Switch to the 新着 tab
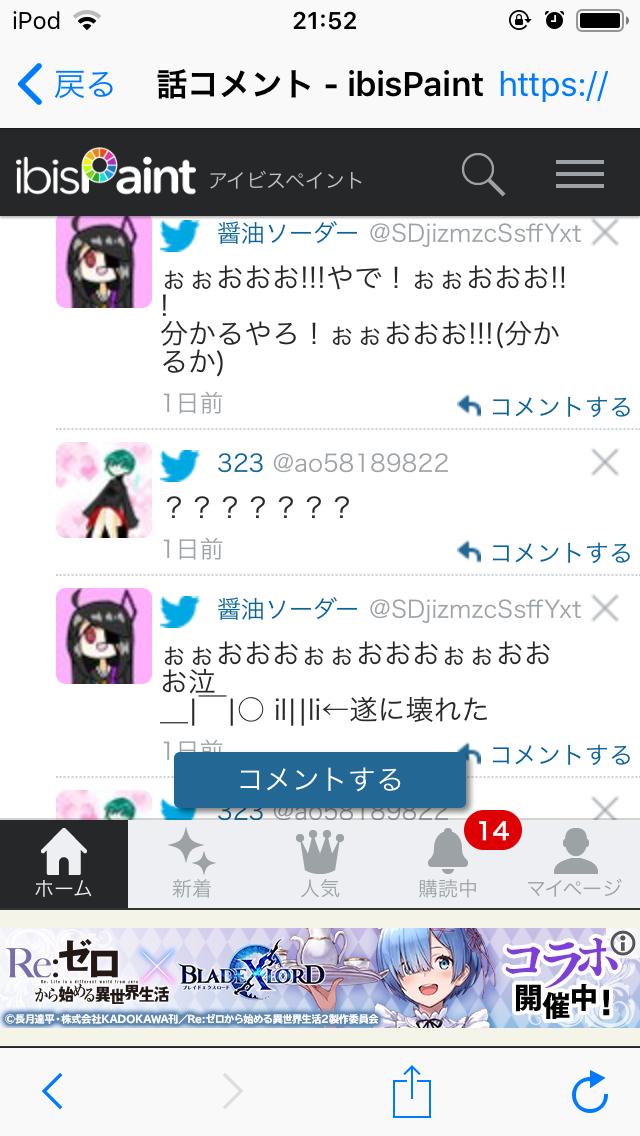640x1136 pixels. pos(191,864)
